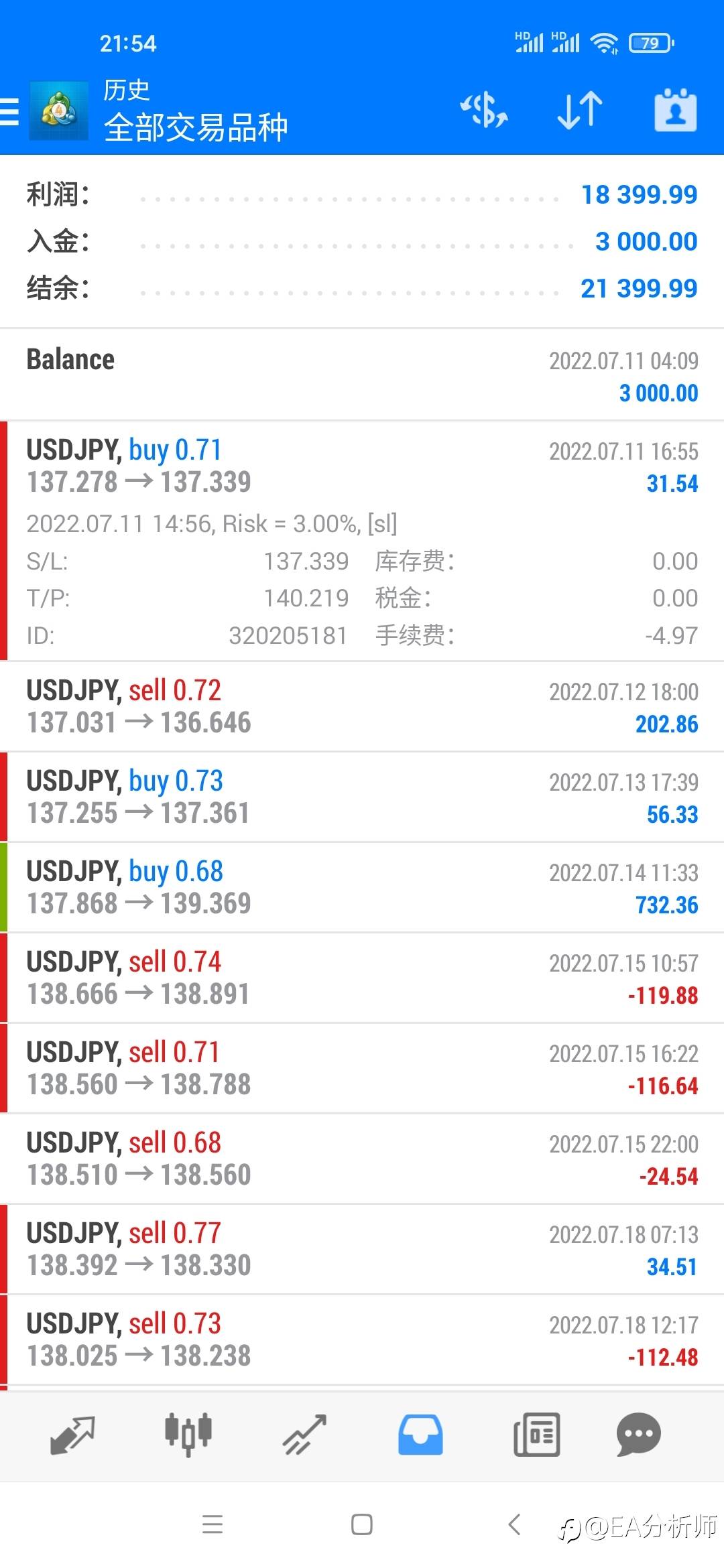The height and width of the screenshot is (1568, 724).
Task: Expand the USDJPY buy 0.68 trade
Action: click(362, 887)
